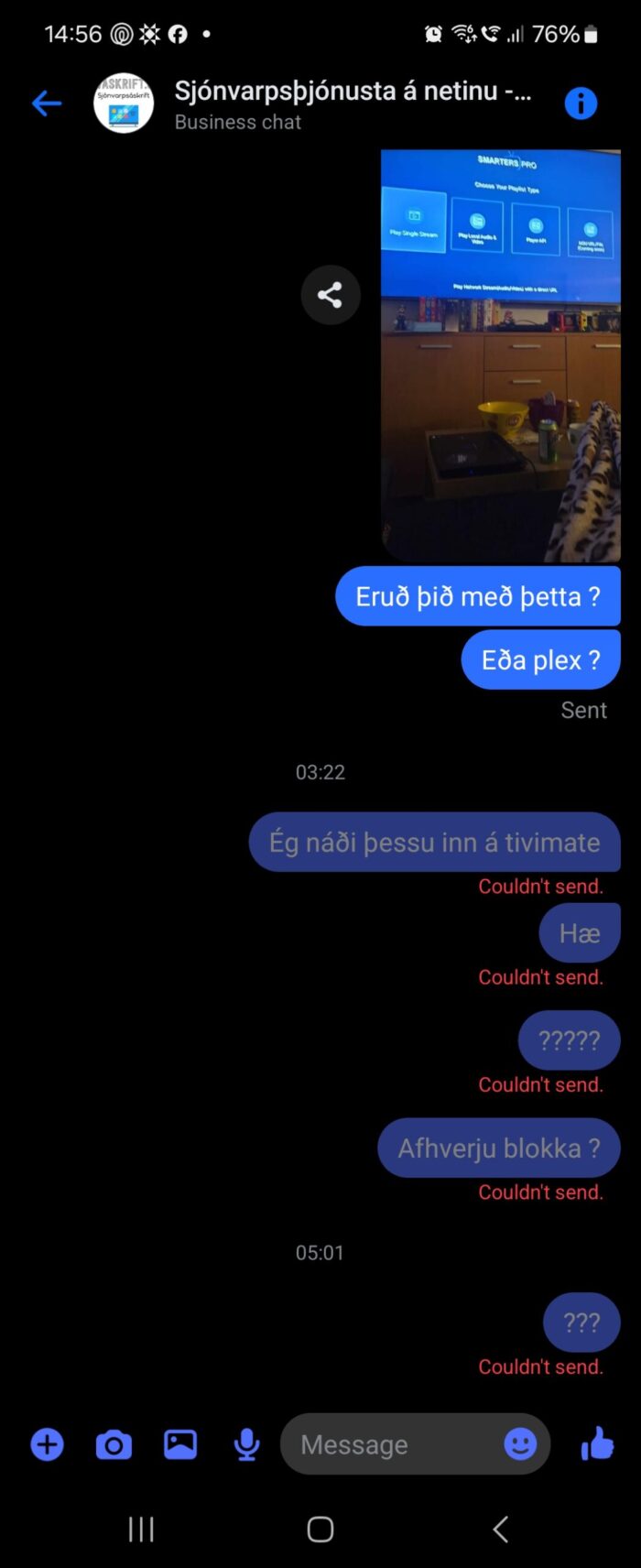Screen dimensions: 641x1568
Task: Open the gallery picker icon
Action: (180, 1444)
